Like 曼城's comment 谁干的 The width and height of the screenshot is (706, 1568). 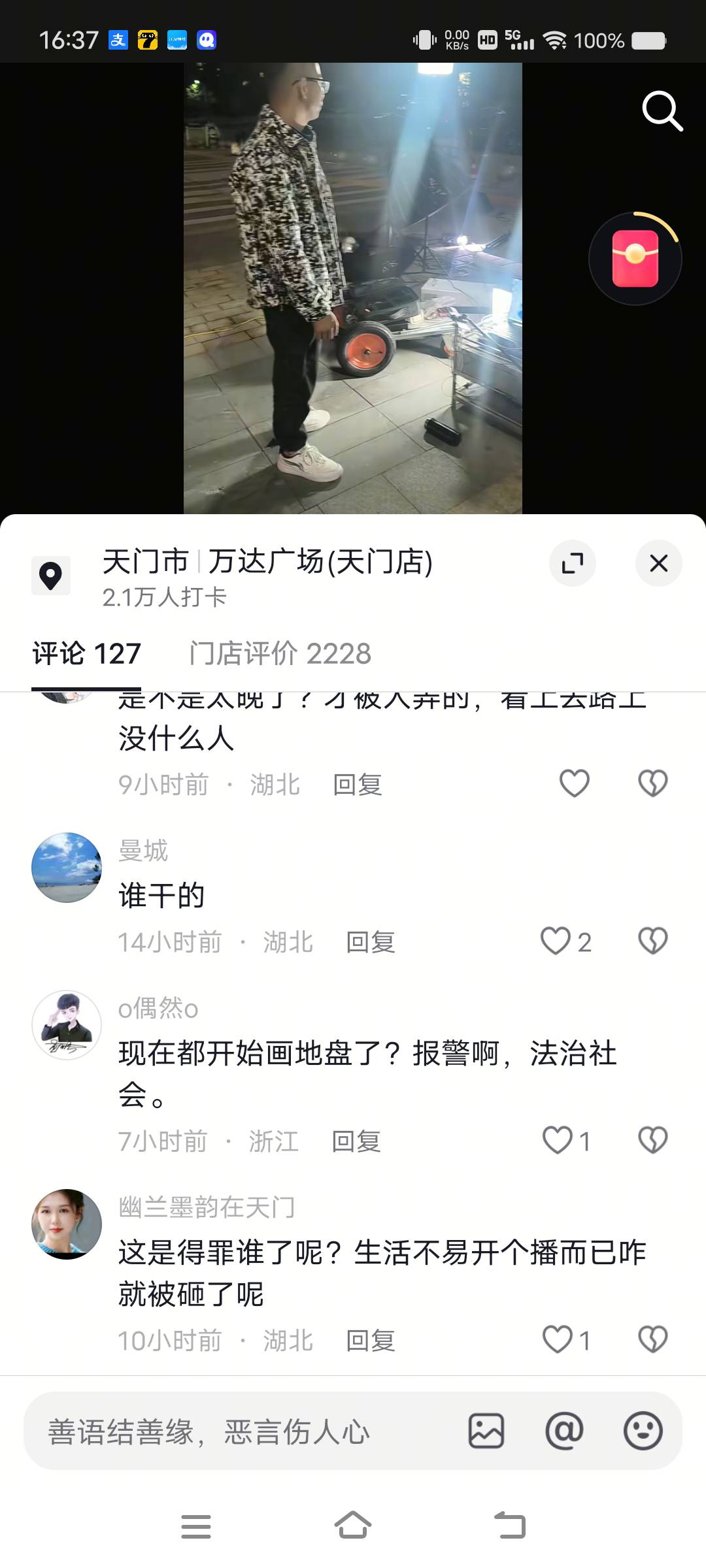[556, 941]
